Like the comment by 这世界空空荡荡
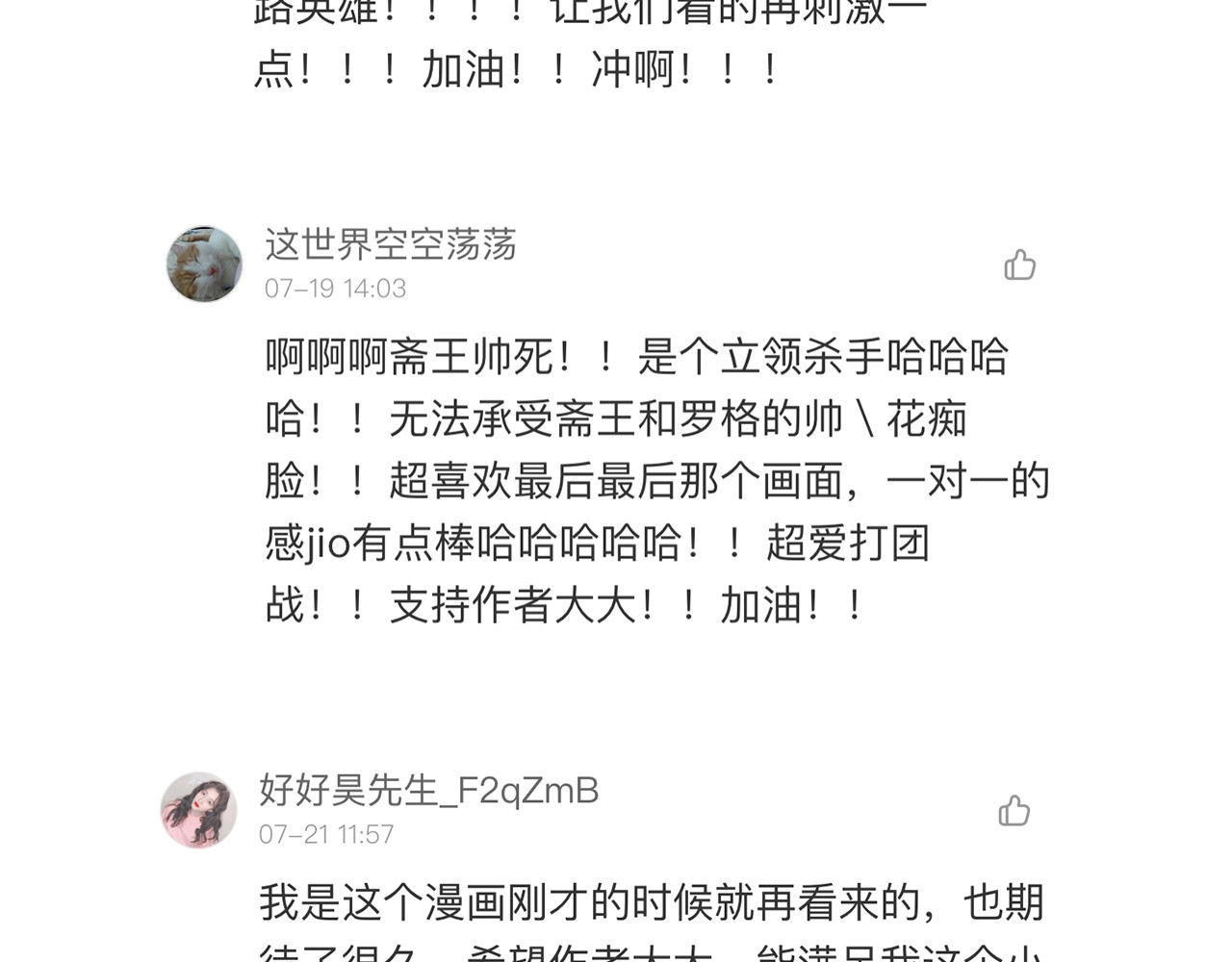 pos(1019,265)
